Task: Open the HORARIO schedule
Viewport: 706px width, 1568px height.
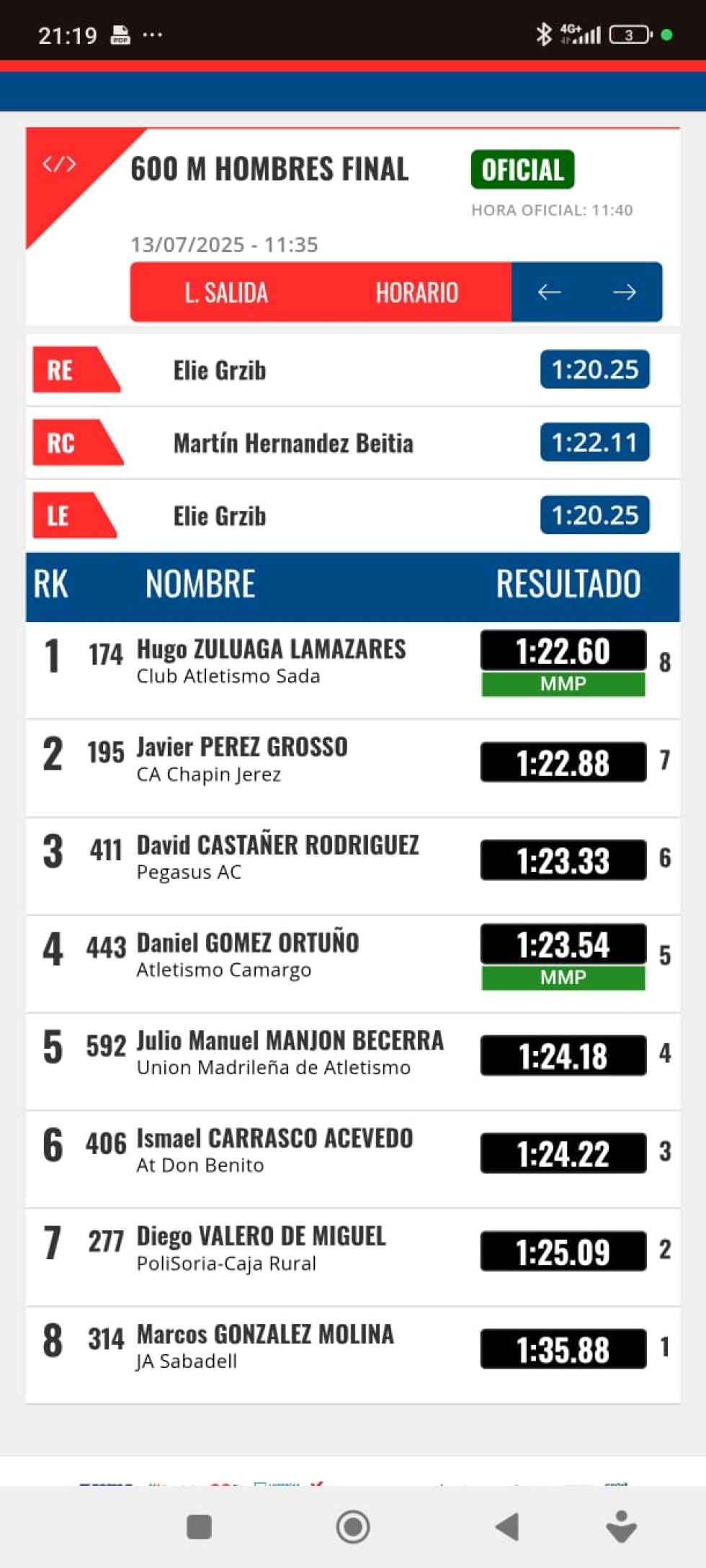Action: pos(416,292)
